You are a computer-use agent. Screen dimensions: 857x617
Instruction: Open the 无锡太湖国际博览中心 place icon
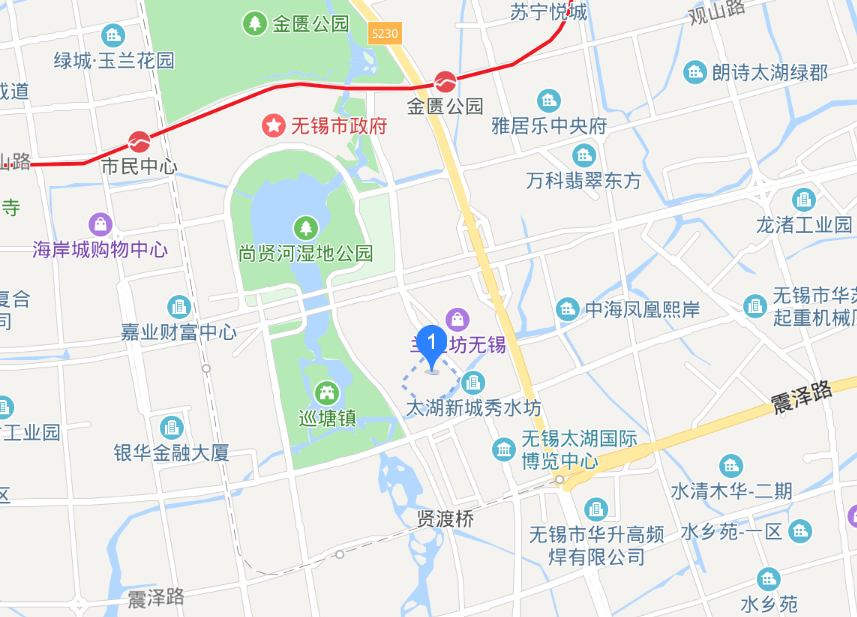[503, 451]
